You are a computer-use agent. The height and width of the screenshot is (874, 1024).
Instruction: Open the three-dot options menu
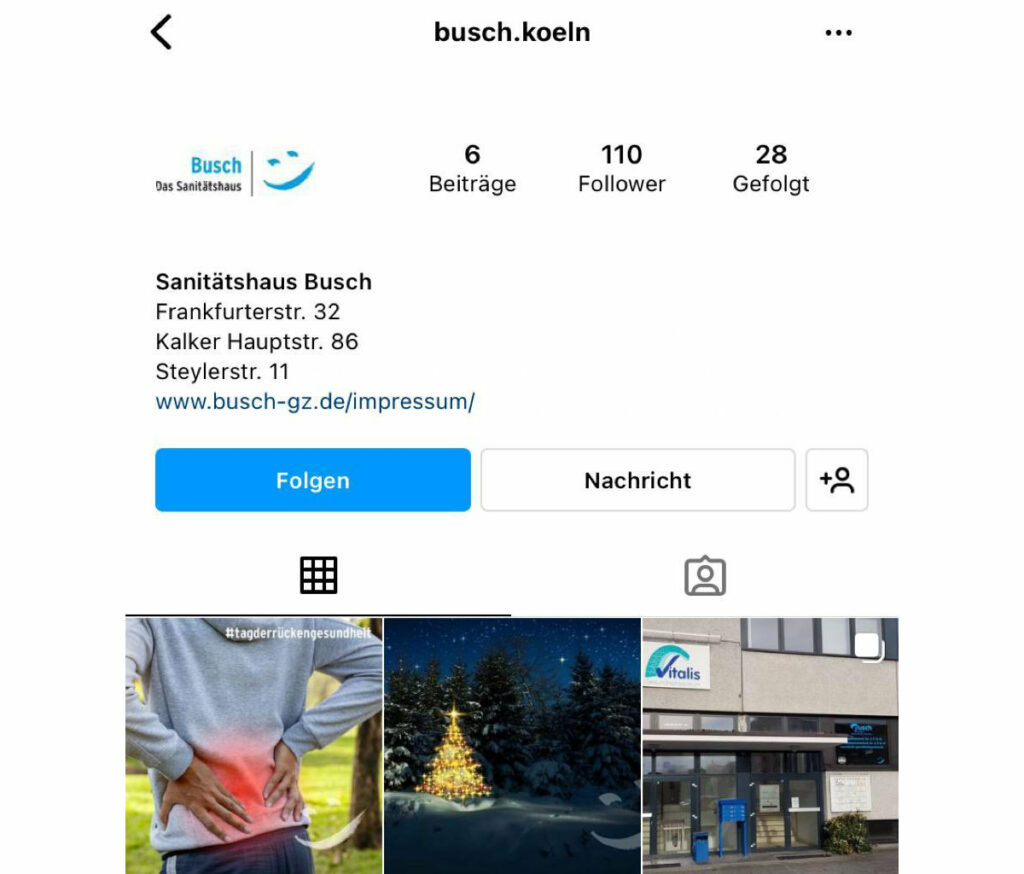(x=838, y=33)
